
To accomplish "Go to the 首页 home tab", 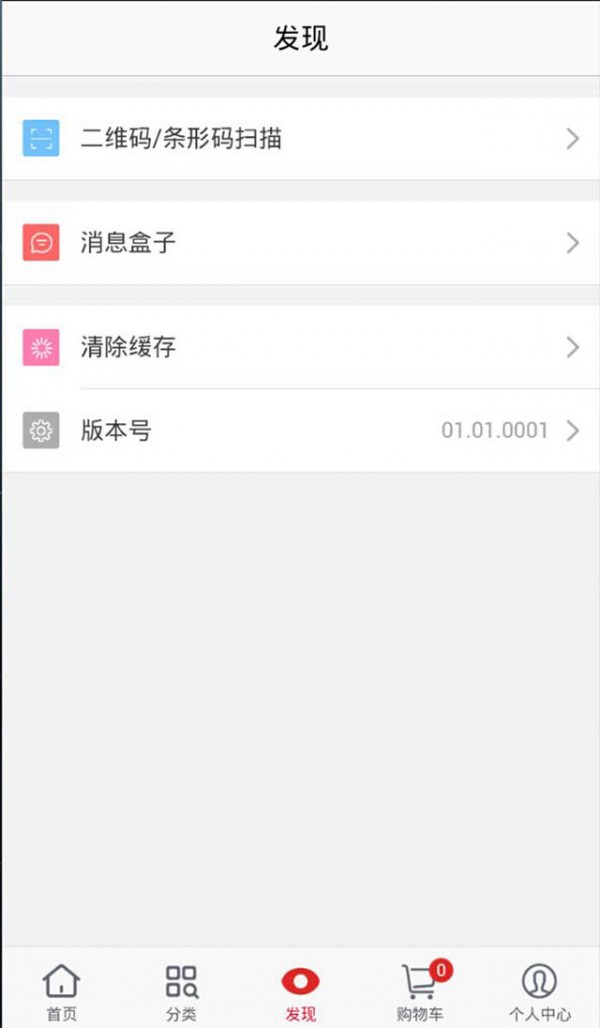I will (x=61, y=992).
